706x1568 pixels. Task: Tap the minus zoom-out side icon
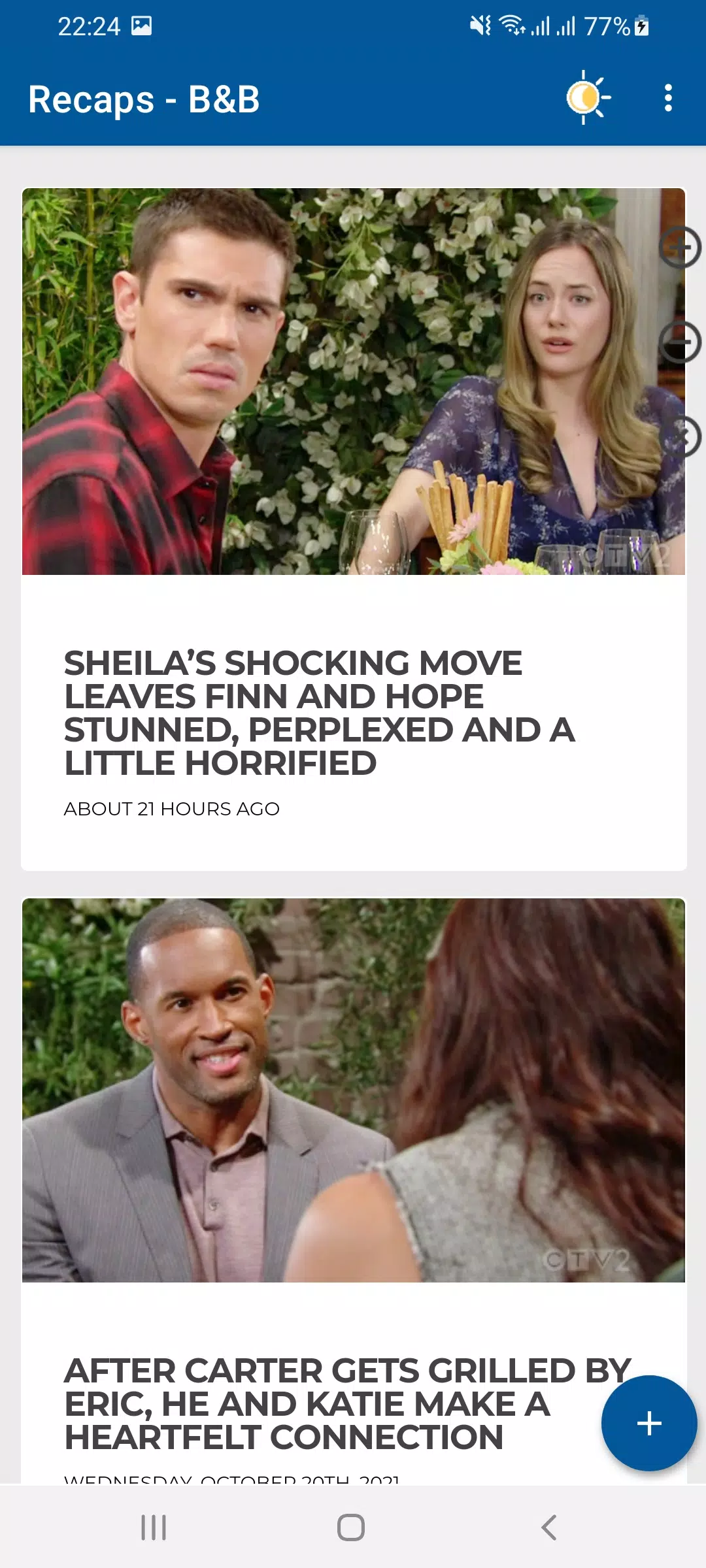pos(681,342)
